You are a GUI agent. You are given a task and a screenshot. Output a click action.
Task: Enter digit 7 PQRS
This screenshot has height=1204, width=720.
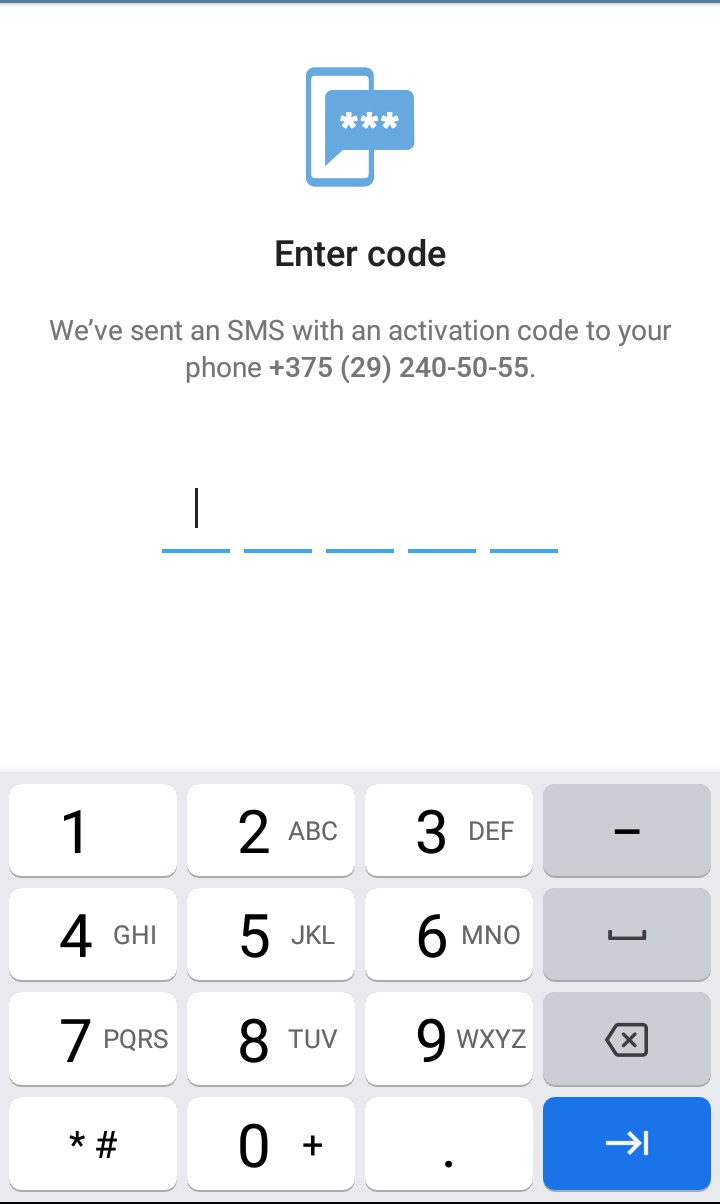pos(93,1039)
